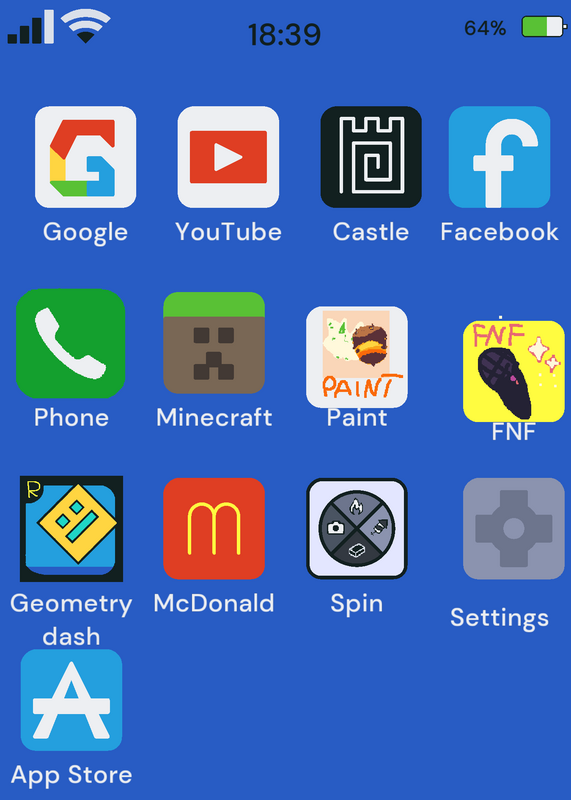
Task: Launch YouTube
Action: tap(228, 157)
